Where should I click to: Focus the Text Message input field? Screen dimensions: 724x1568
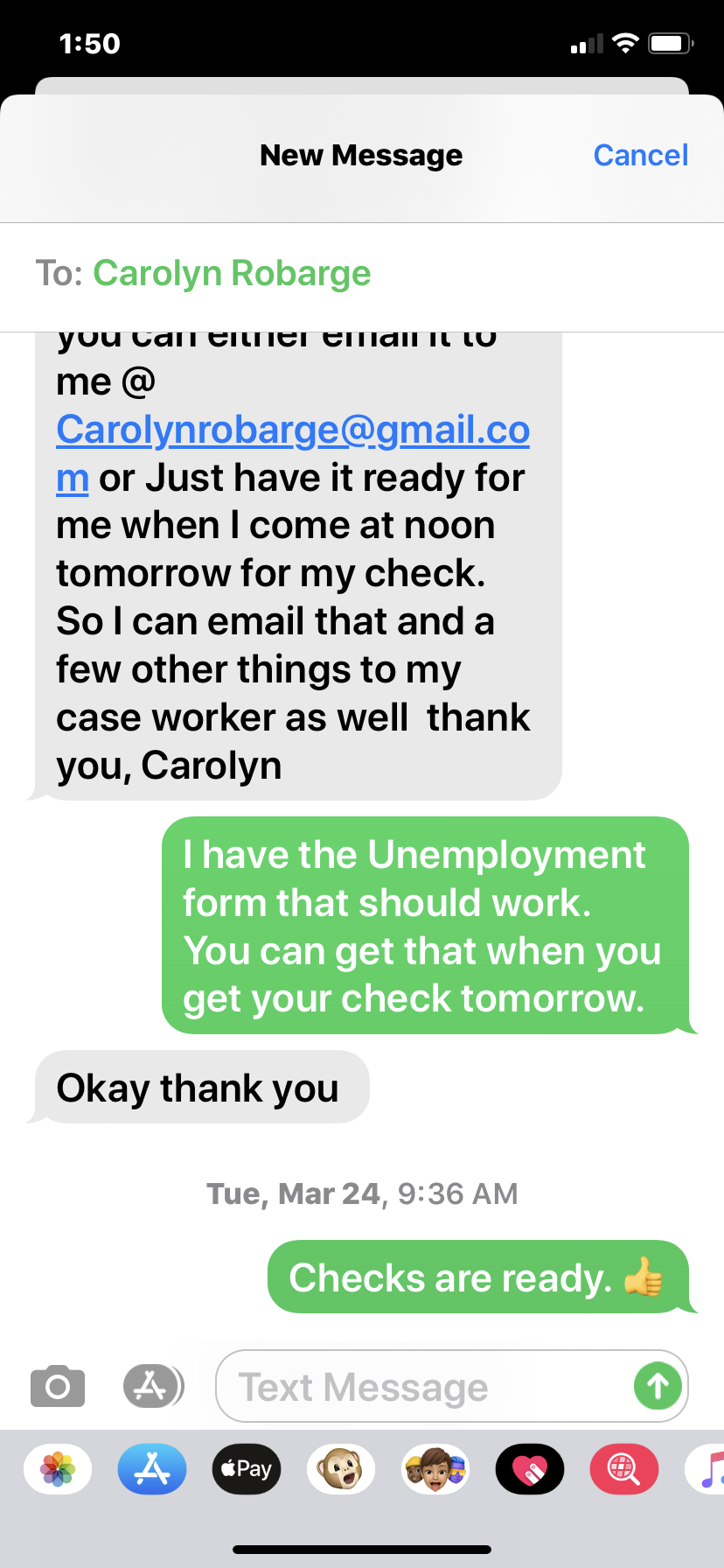[420, 1387]
